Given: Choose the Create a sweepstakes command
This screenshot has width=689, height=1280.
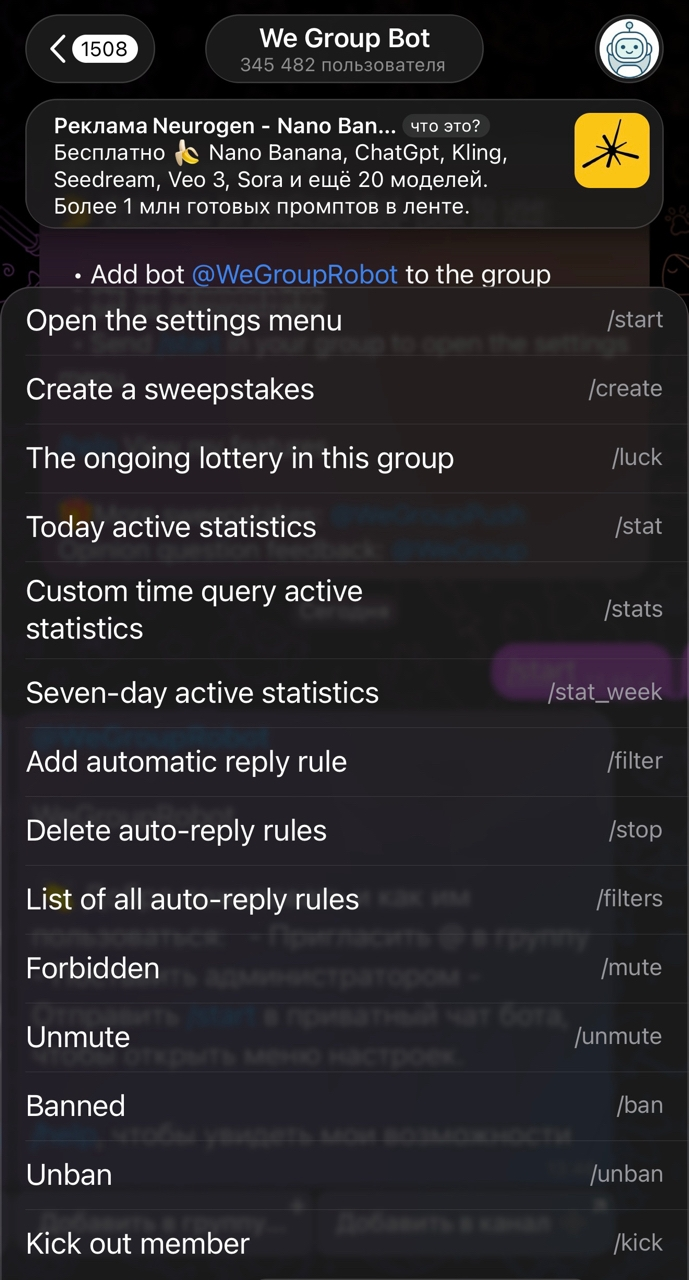Looking at the screenshot, I should (344, 389).
